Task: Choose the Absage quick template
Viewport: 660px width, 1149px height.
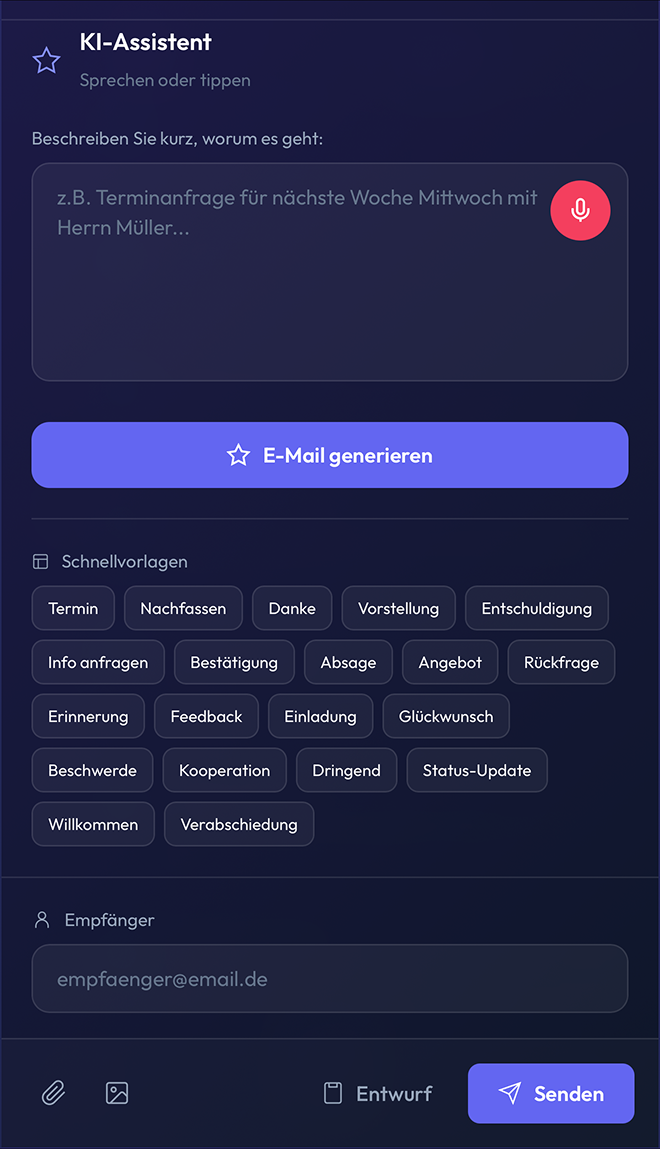Action: click(x=348, y=662)
